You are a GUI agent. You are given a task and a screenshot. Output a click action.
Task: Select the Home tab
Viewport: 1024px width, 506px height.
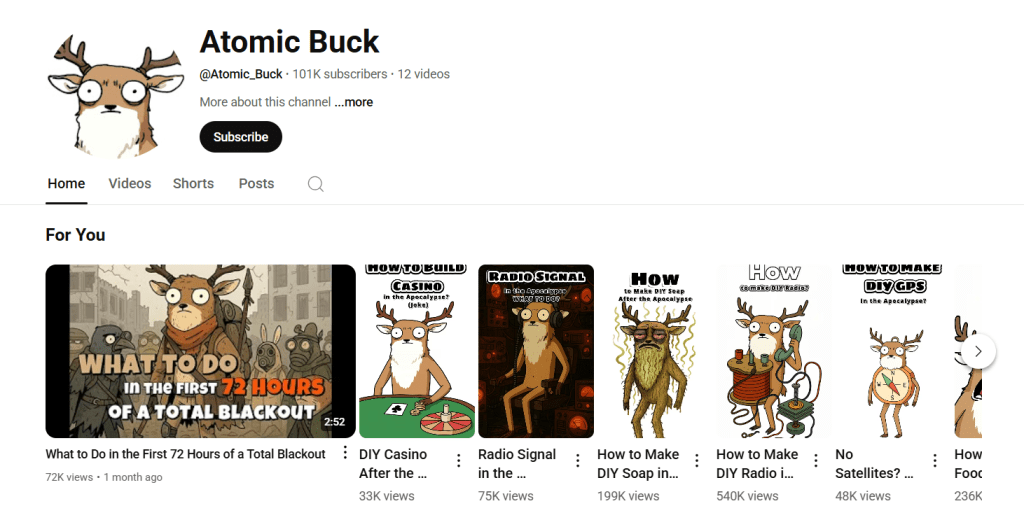click(66, 183)
